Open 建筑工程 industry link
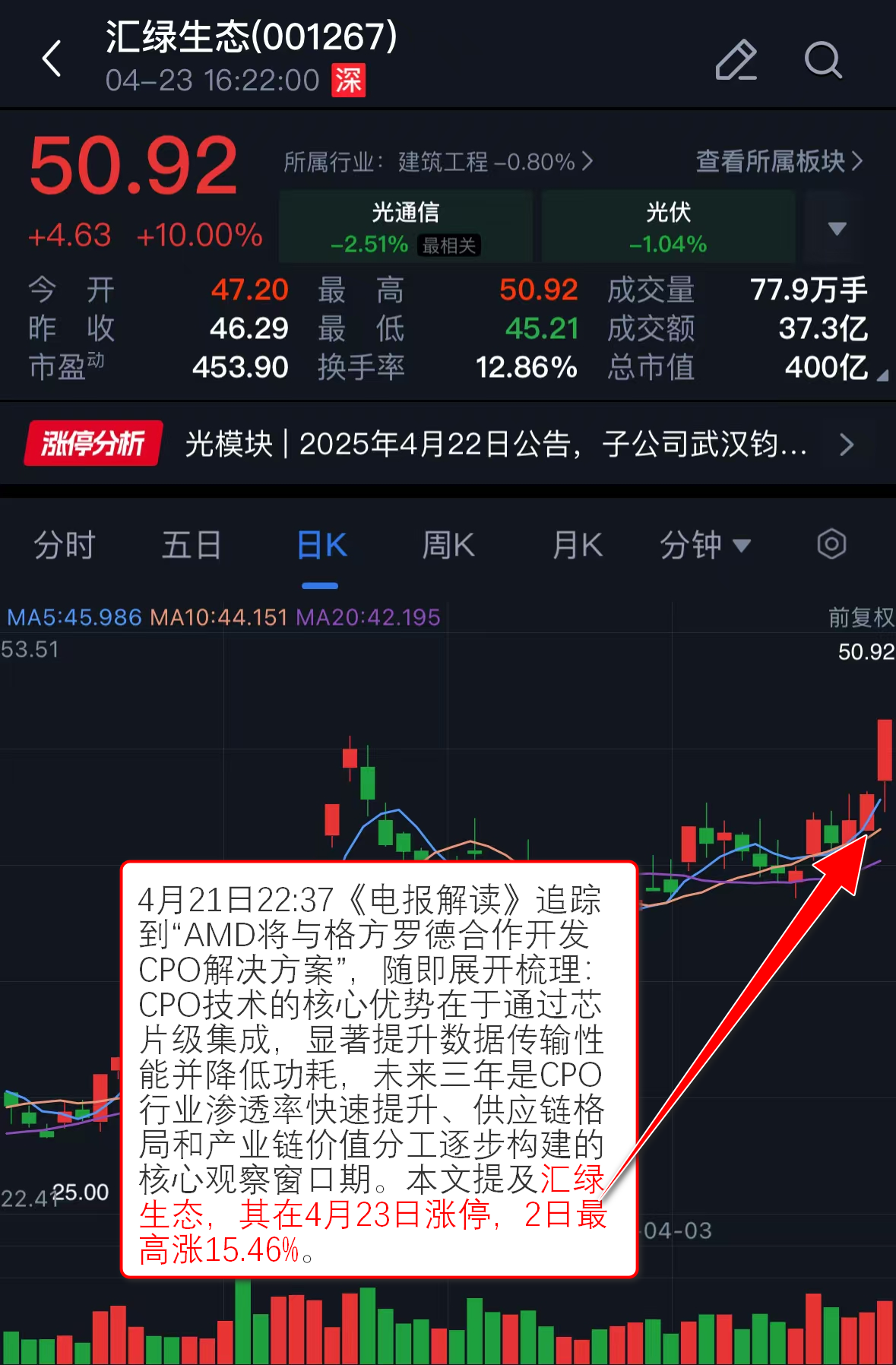Image resolution: width=896 pixels, height=1365 pixels. tap(439, 161)
